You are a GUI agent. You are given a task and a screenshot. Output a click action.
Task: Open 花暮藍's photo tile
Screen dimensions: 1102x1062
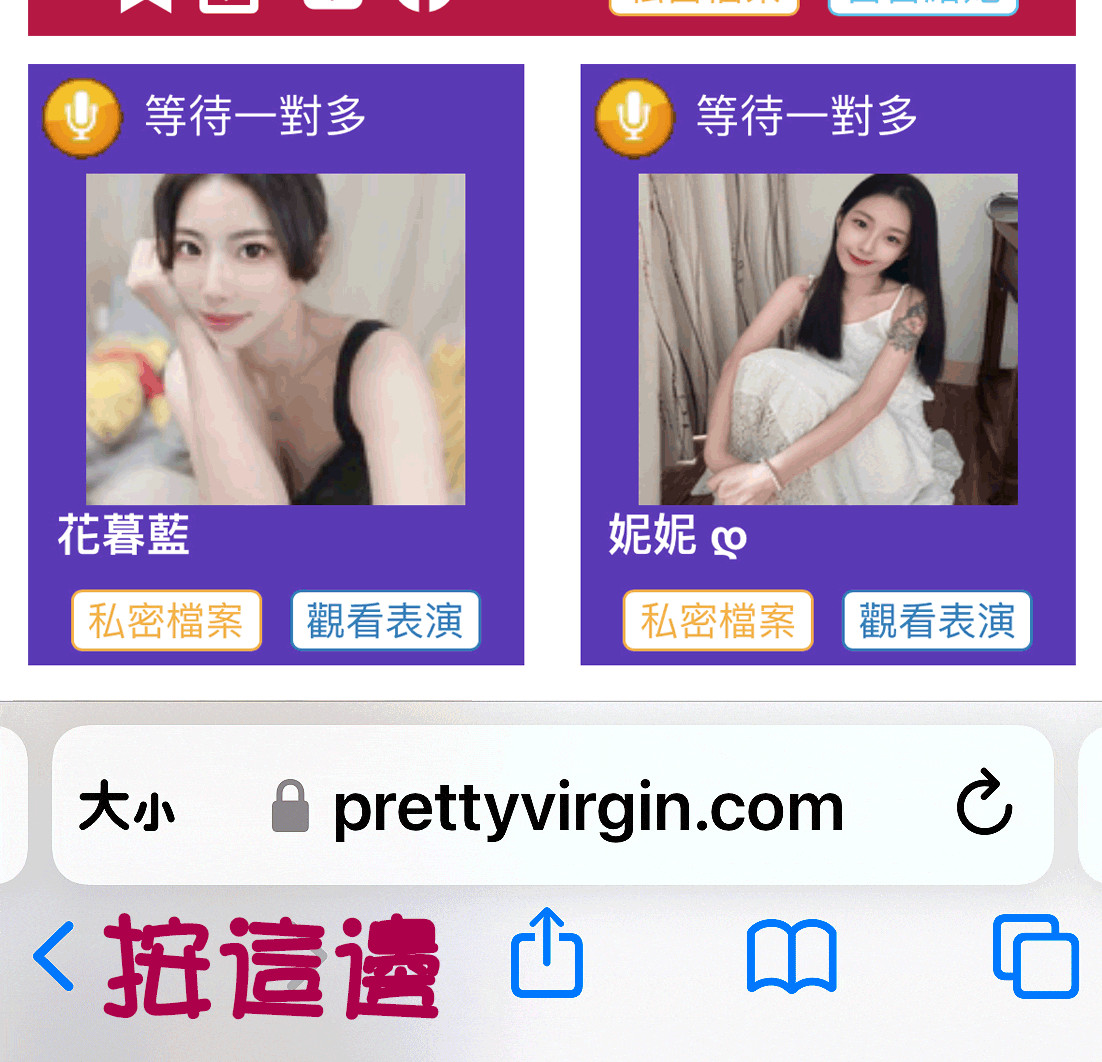[x=275, y=339]
